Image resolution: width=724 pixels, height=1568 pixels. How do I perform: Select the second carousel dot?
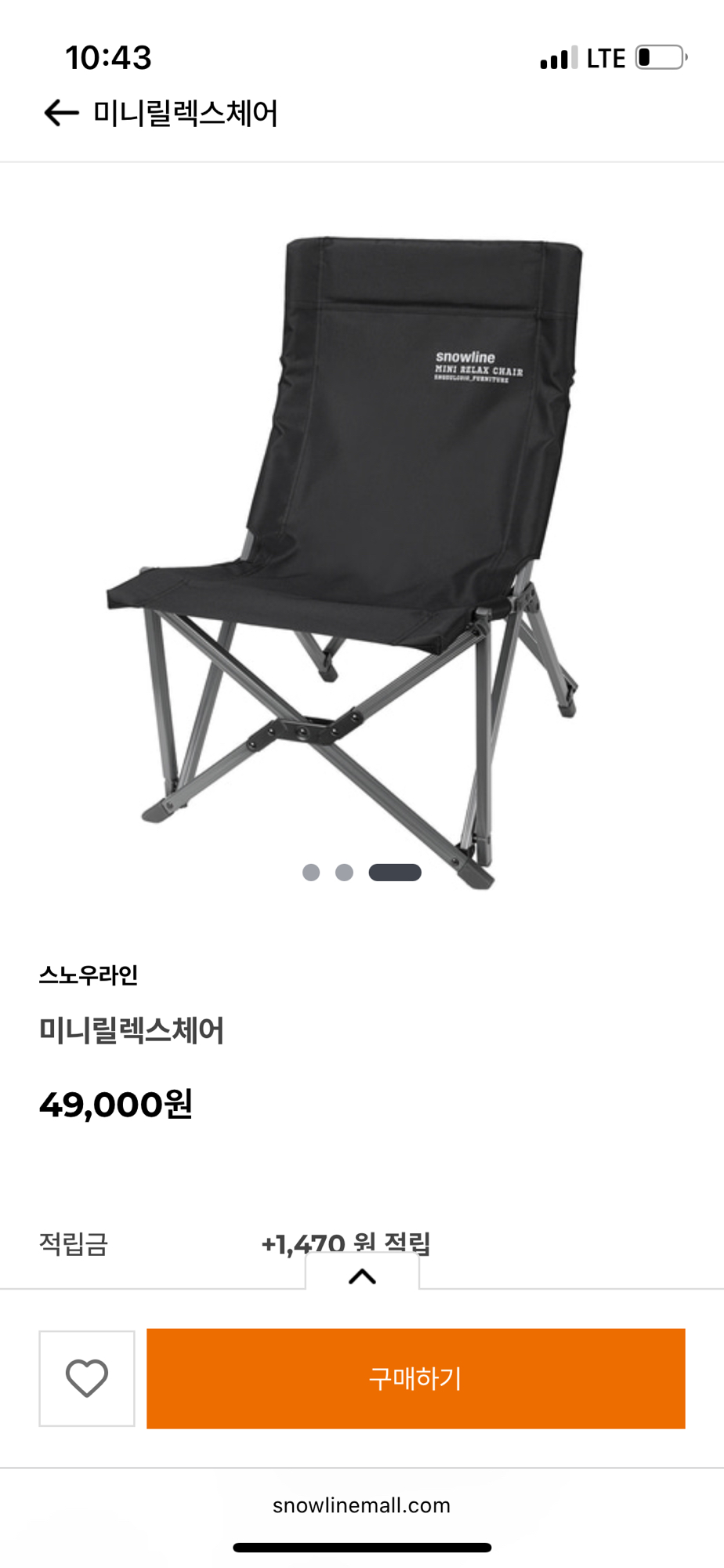[343, 872]
